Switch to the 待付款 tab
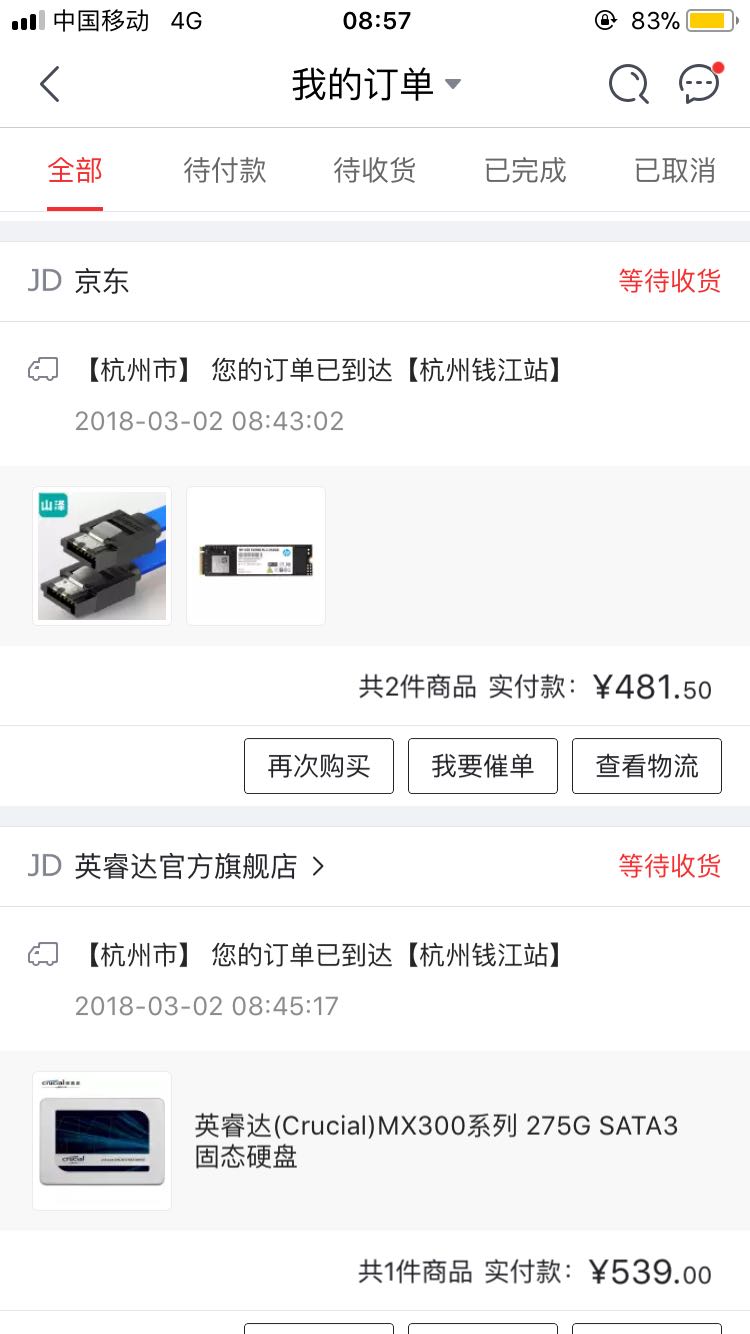The height and width of the screenshot is (1334, 750). (x=225, y=171)
